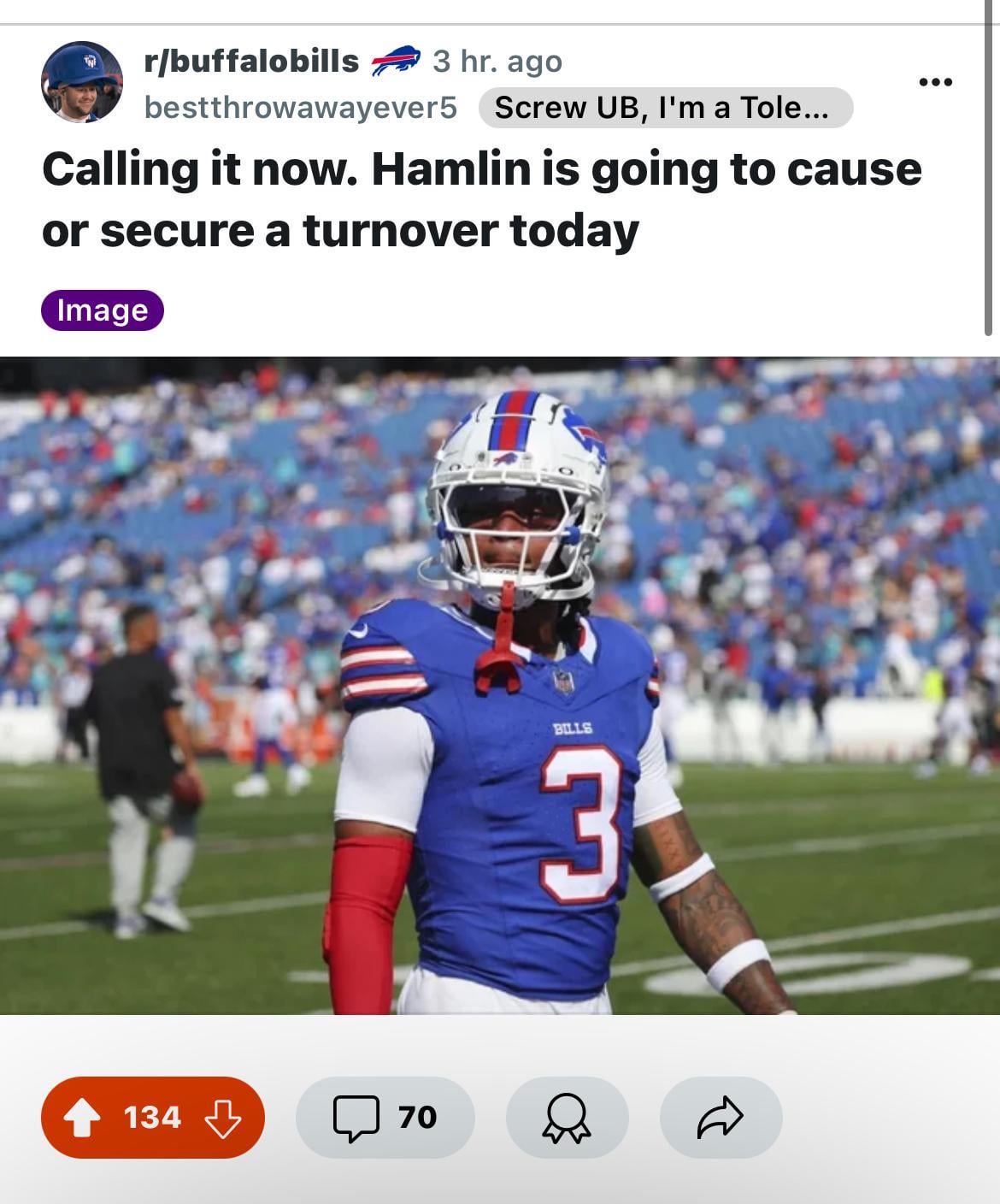Open the 70 comments

(x=385, y=1118)
